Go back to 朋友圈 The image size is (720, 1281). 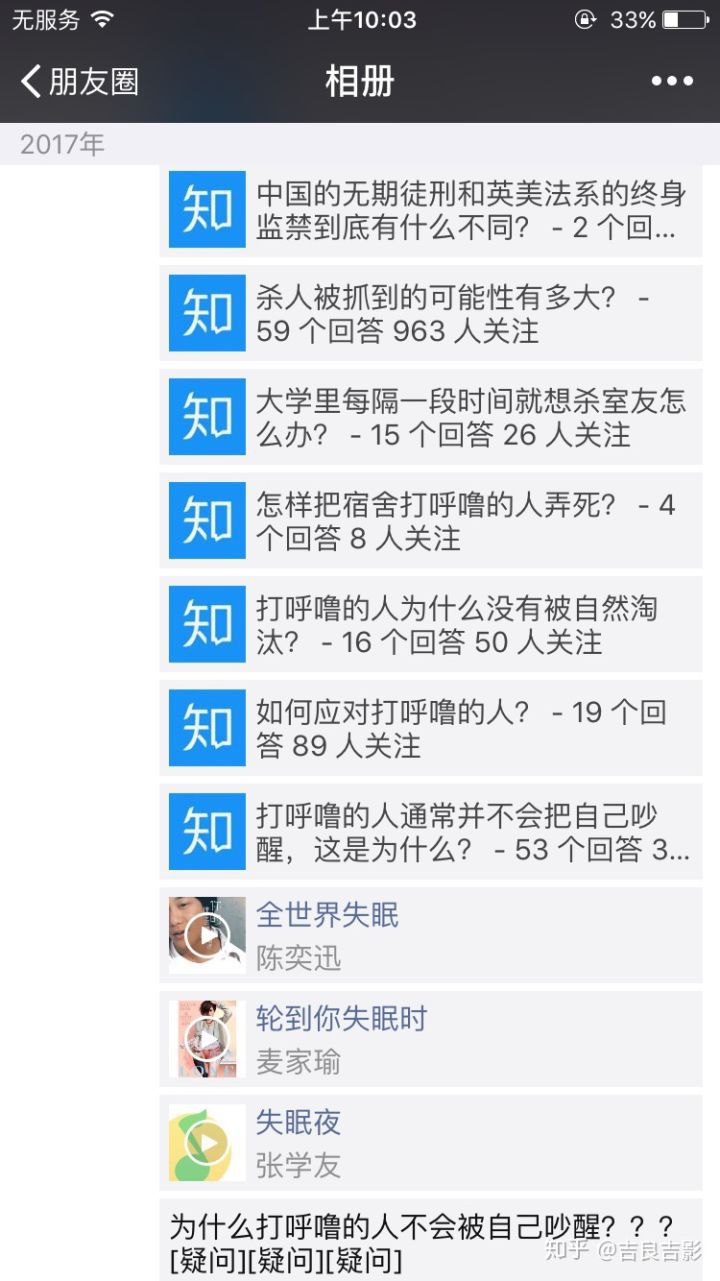[x=80, y=81]
